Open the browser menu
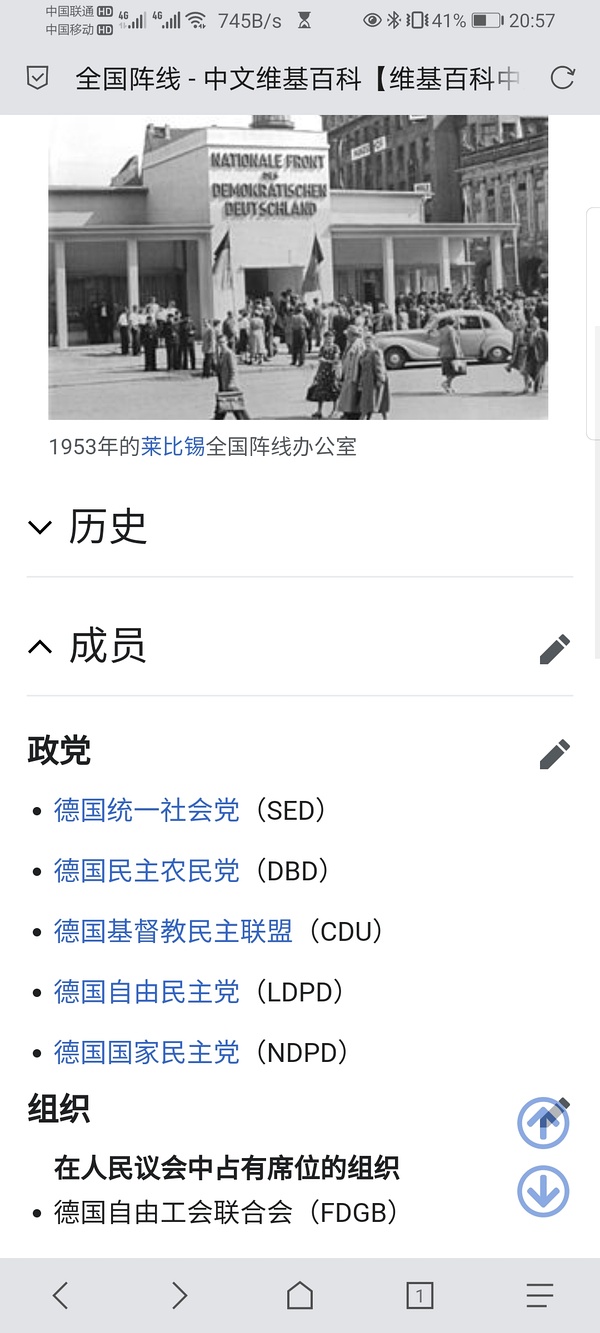 (x=540, y=1295)
